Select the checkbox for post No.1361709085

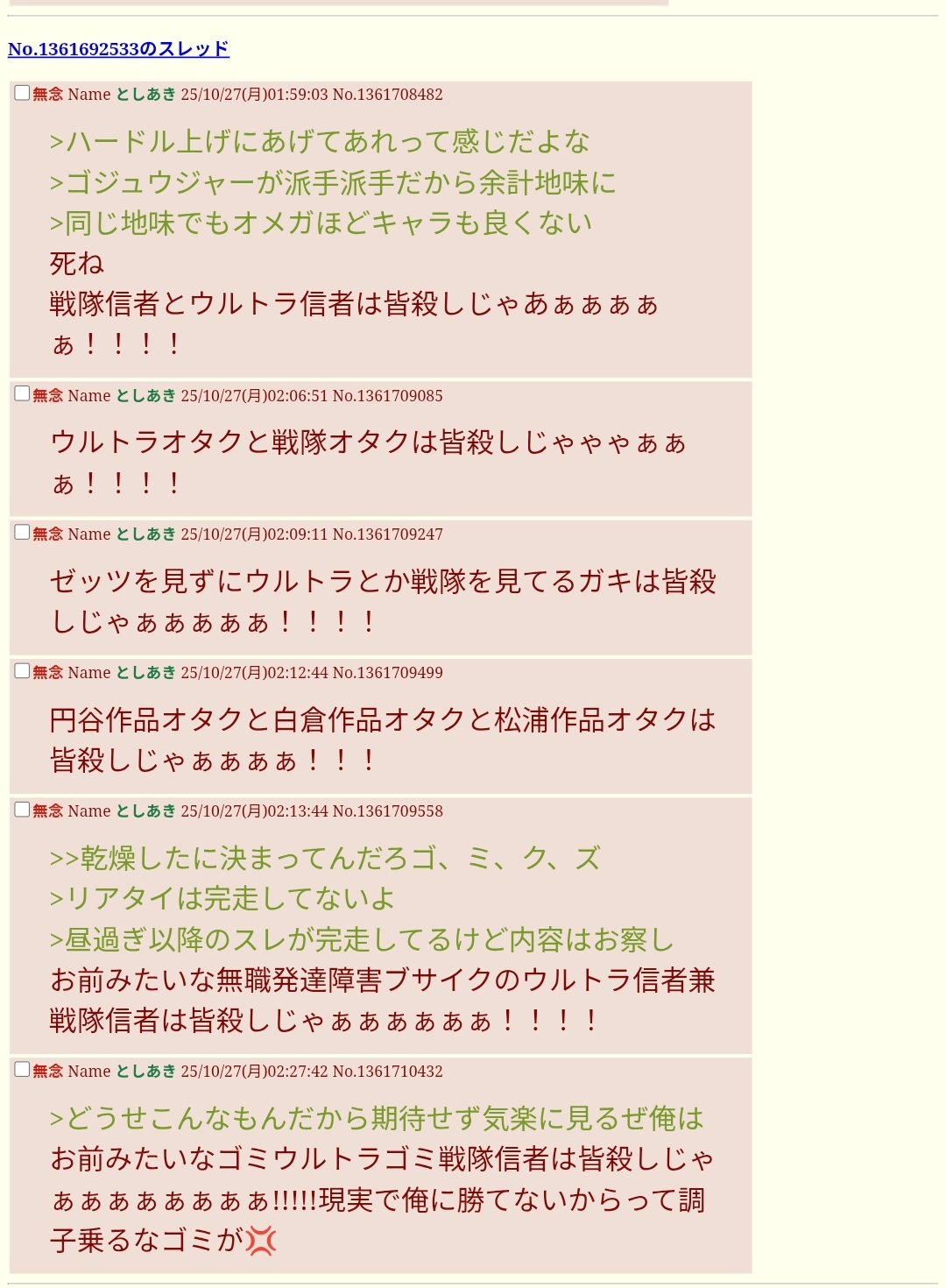[22, 394]
